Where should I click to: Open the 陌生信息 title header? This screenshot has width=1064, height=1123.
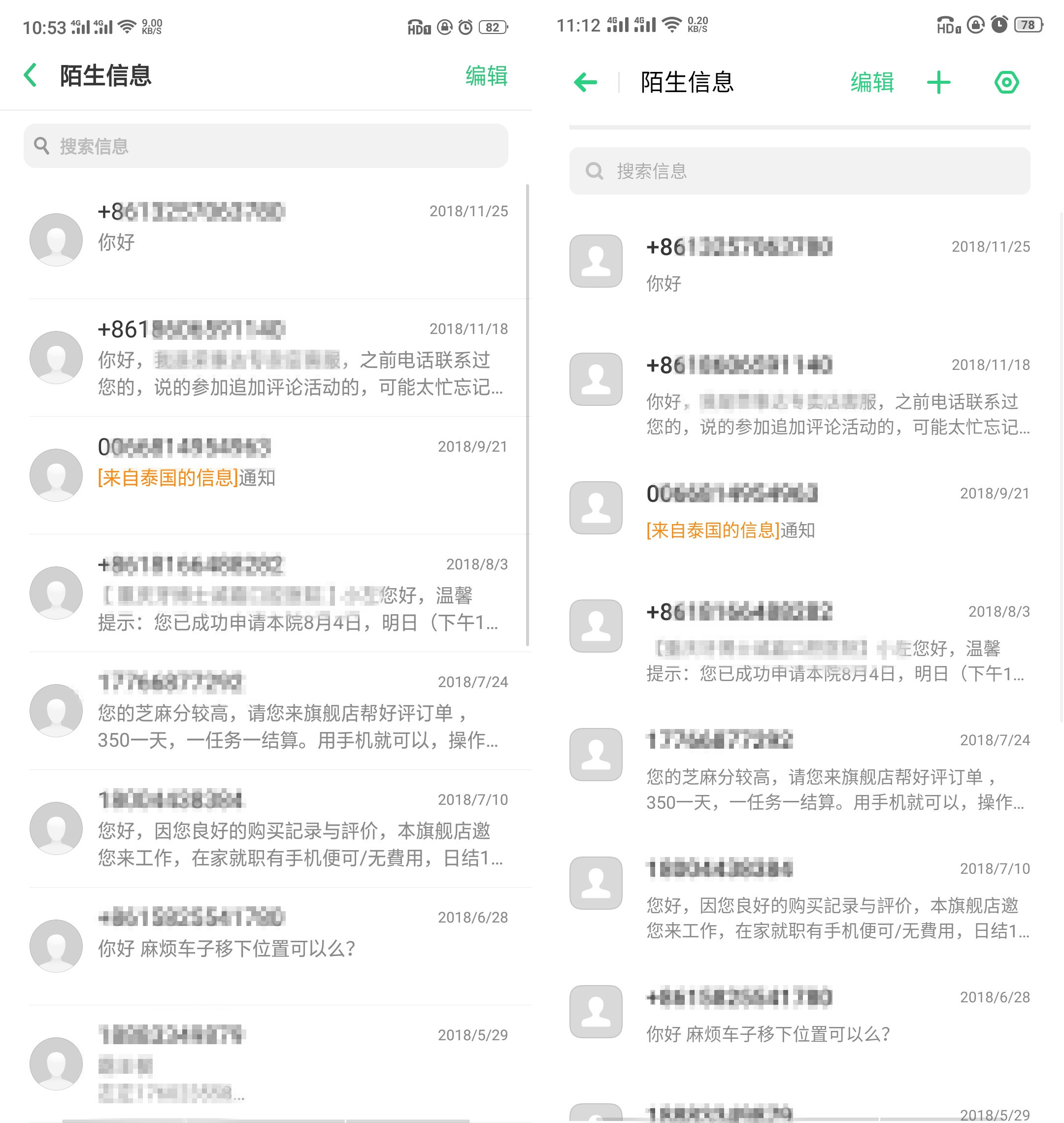coord(106,75)
